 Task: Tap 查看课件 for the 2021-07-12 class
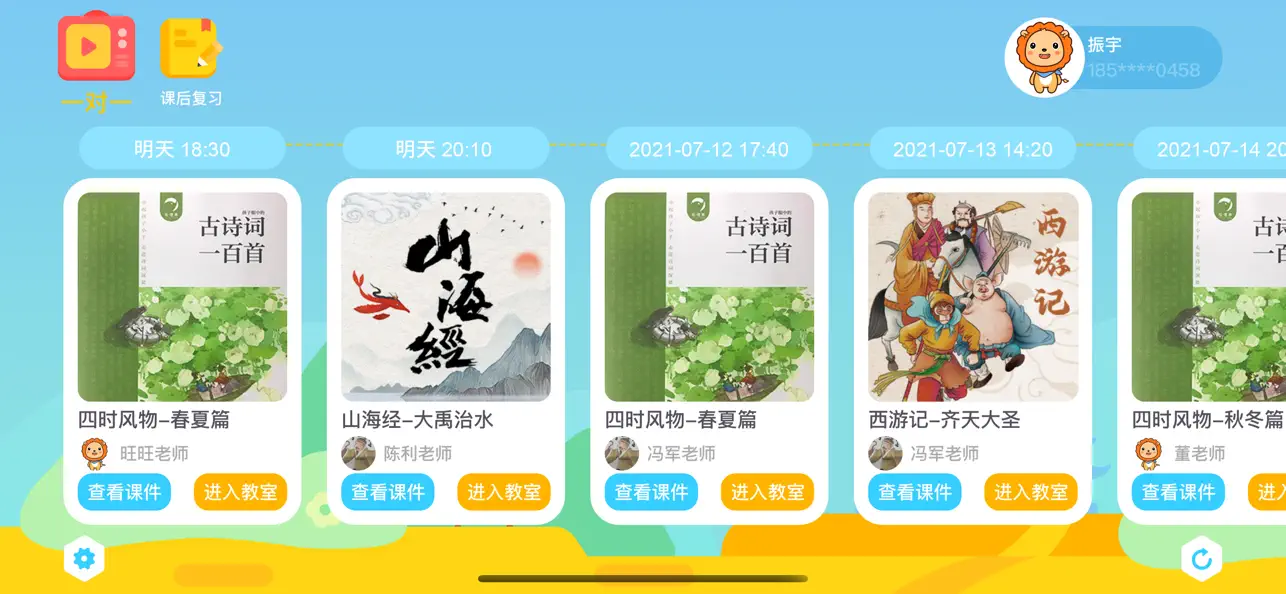click(651, 492)
